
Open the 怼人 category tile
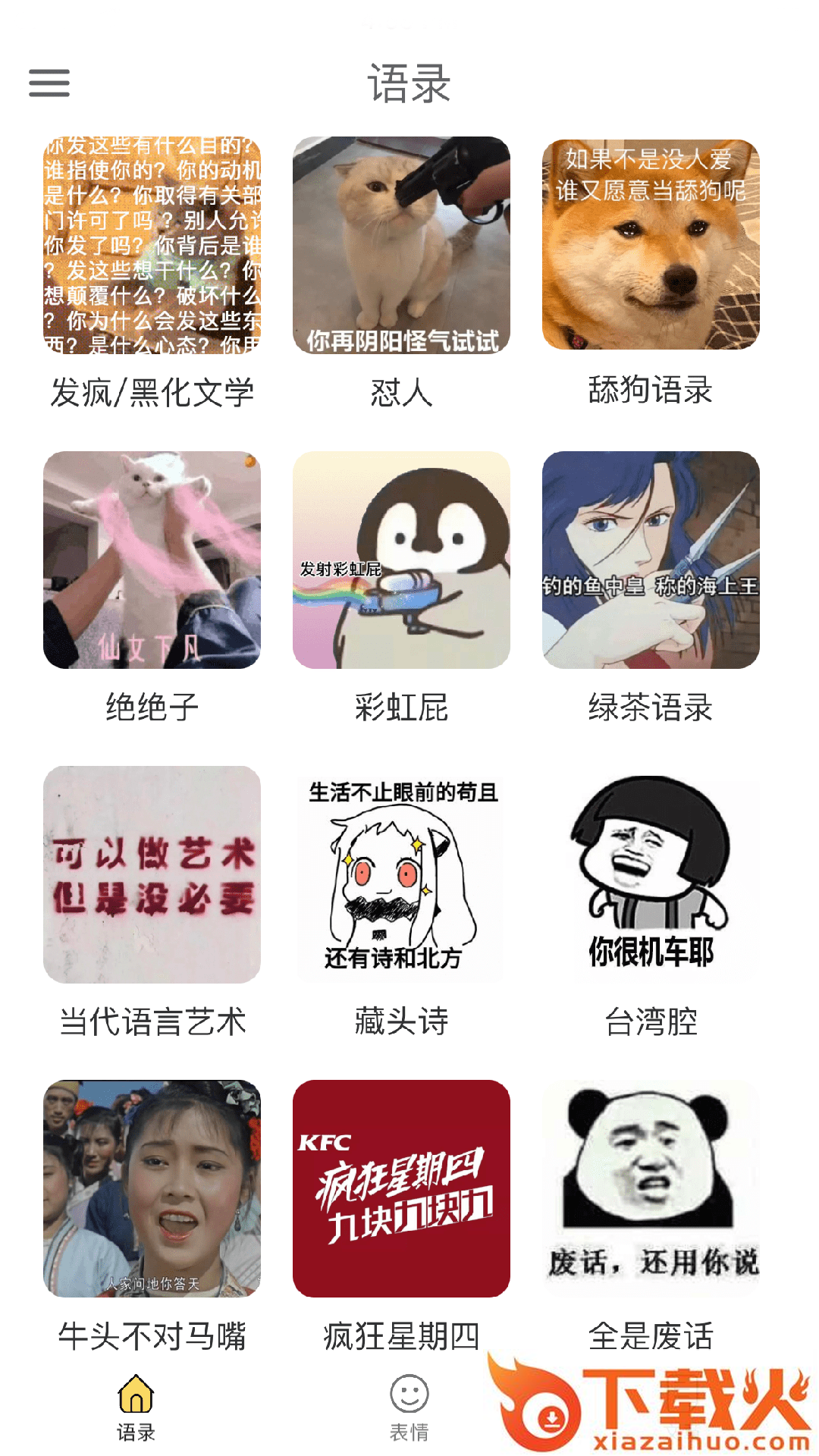point(401,246)
